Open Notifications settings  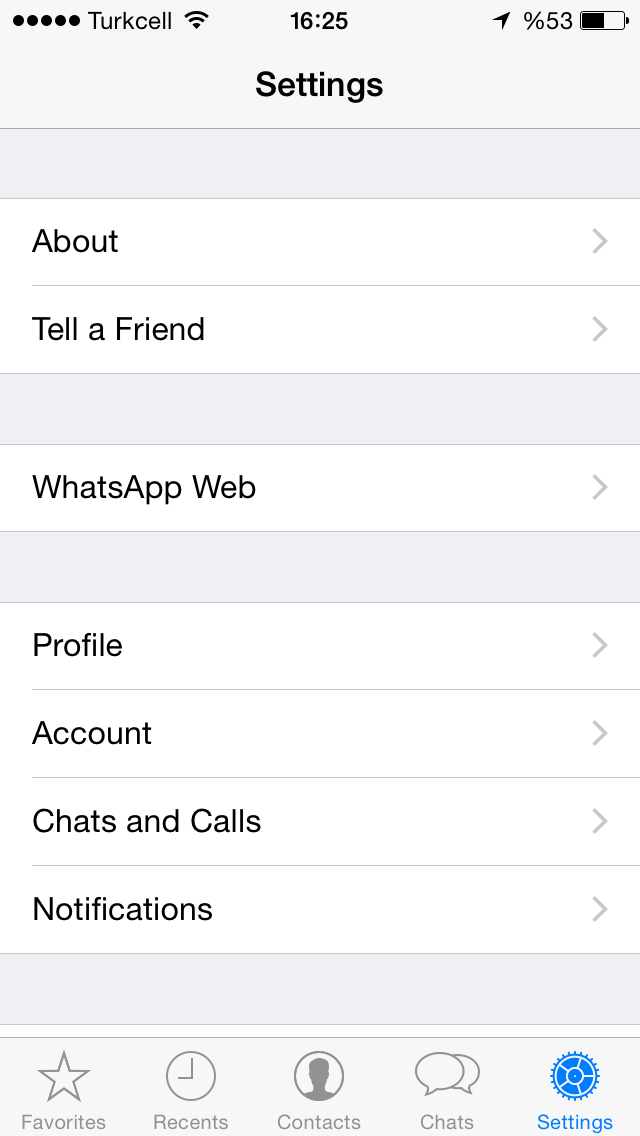320,909
